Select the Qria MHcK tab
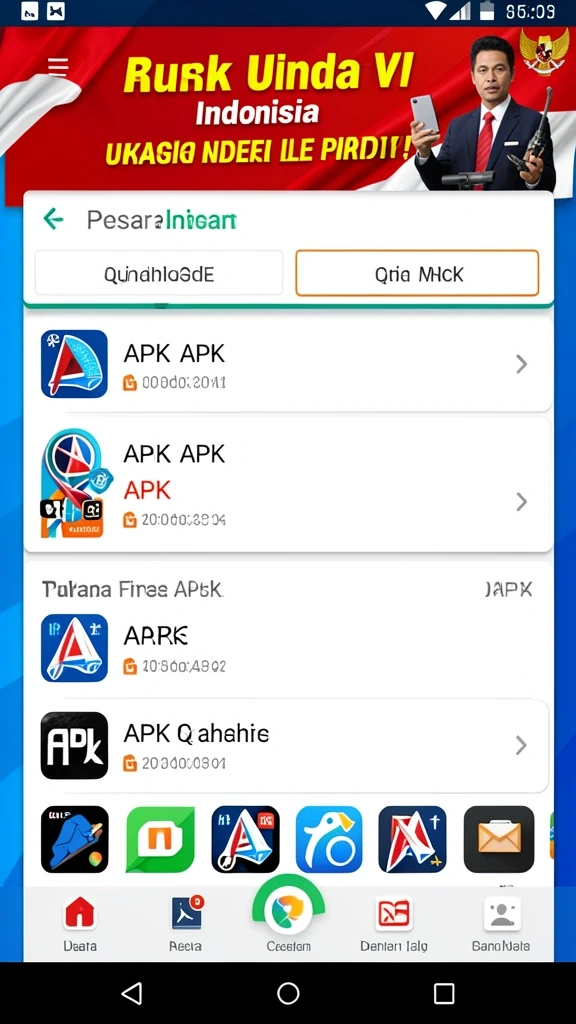576x1024 pixels. [x=417, y=273]
